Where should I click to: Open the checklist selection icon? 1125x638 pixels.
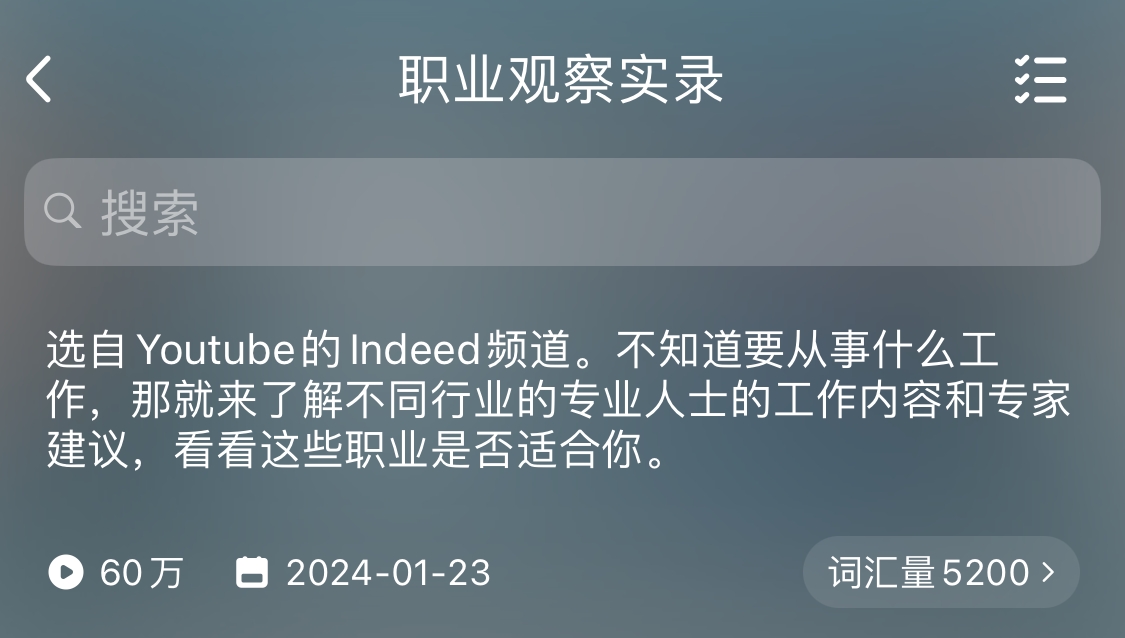(x=1040, y=80)
